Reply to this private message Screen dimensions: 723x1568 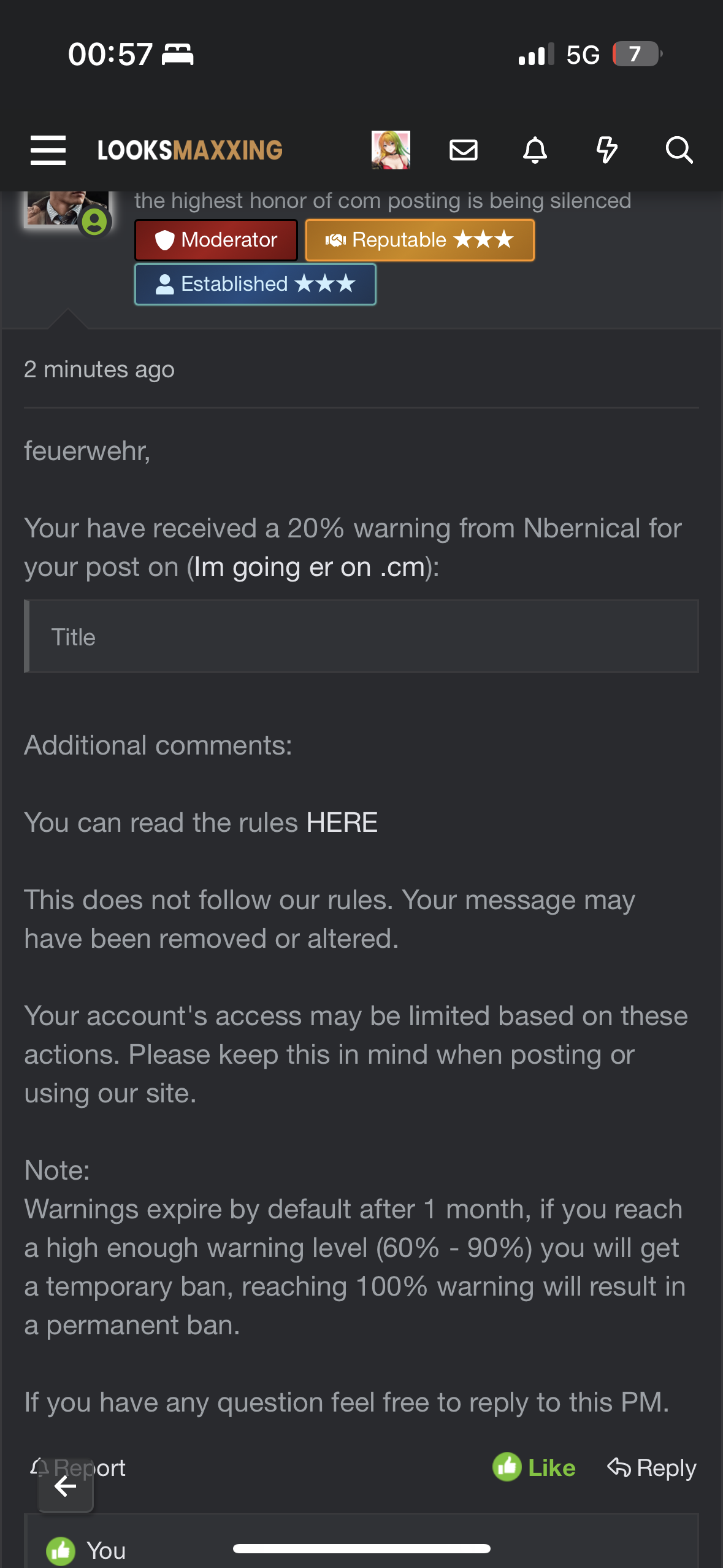point(652,1467)
